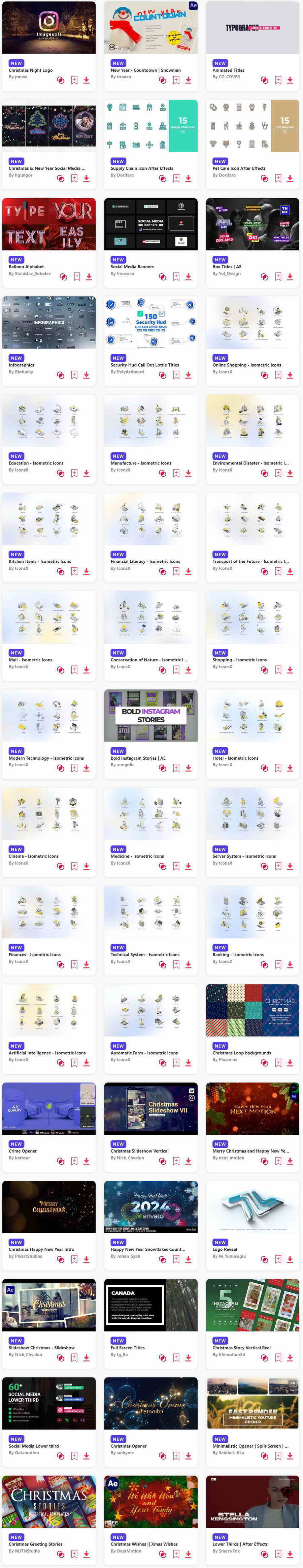This screenshot has width=303, height=1568.
Task: Open Security Hud Call Out Lottie Titles
Action: 150,323
